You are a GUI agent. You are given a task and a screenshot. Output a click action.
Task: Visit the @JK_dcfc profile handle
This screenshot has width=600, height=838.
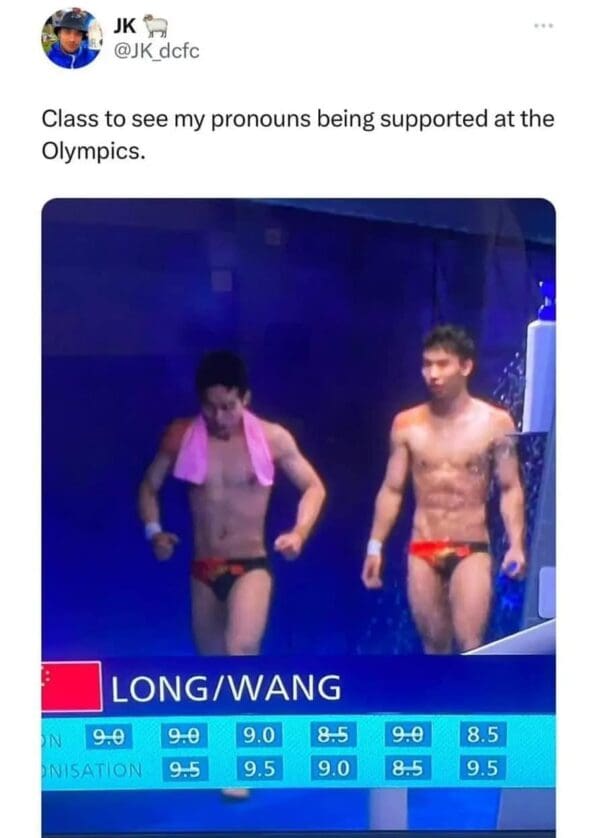point(159,50)
